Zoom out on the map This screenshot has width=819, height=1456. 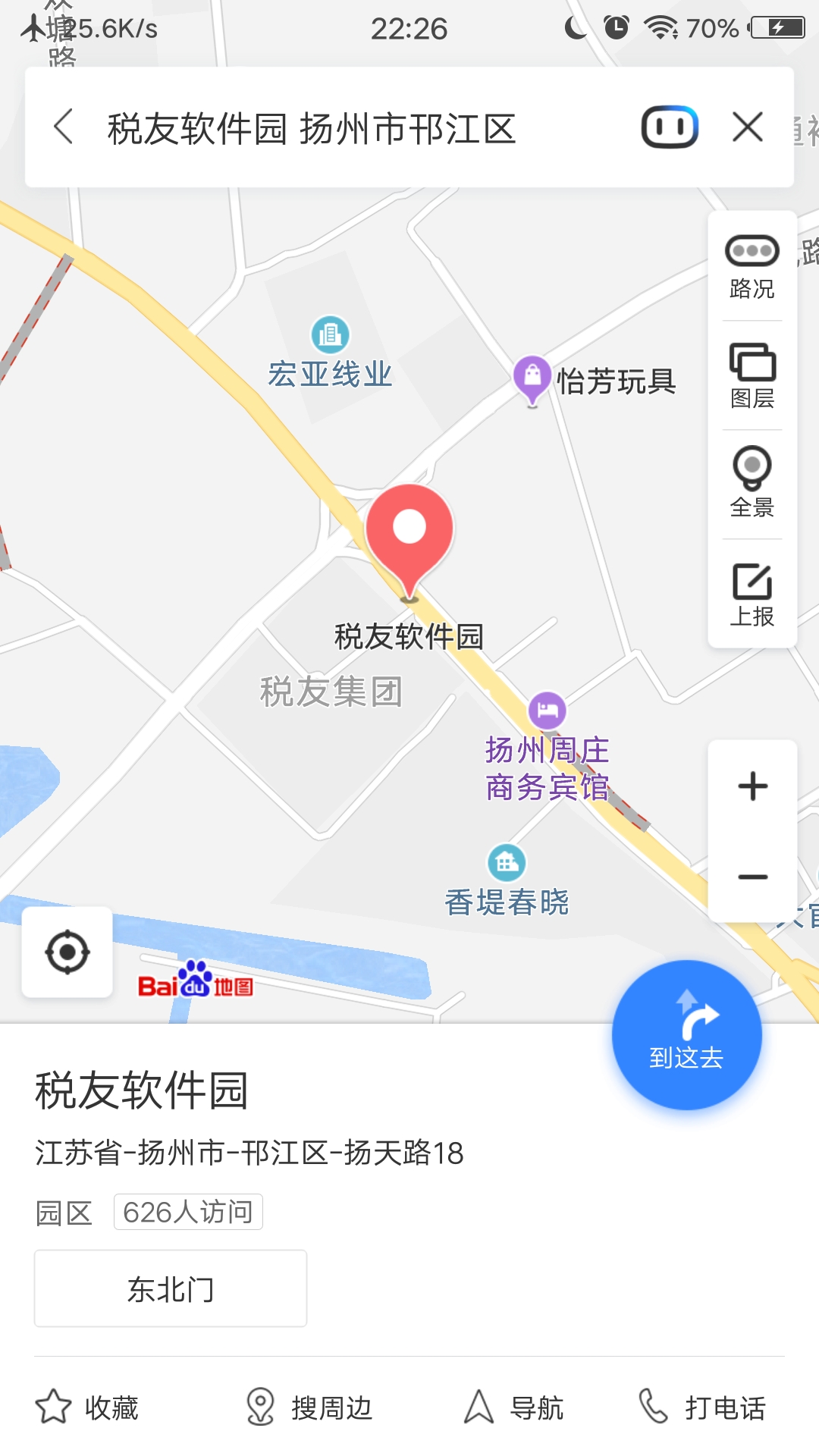point(752,877)
